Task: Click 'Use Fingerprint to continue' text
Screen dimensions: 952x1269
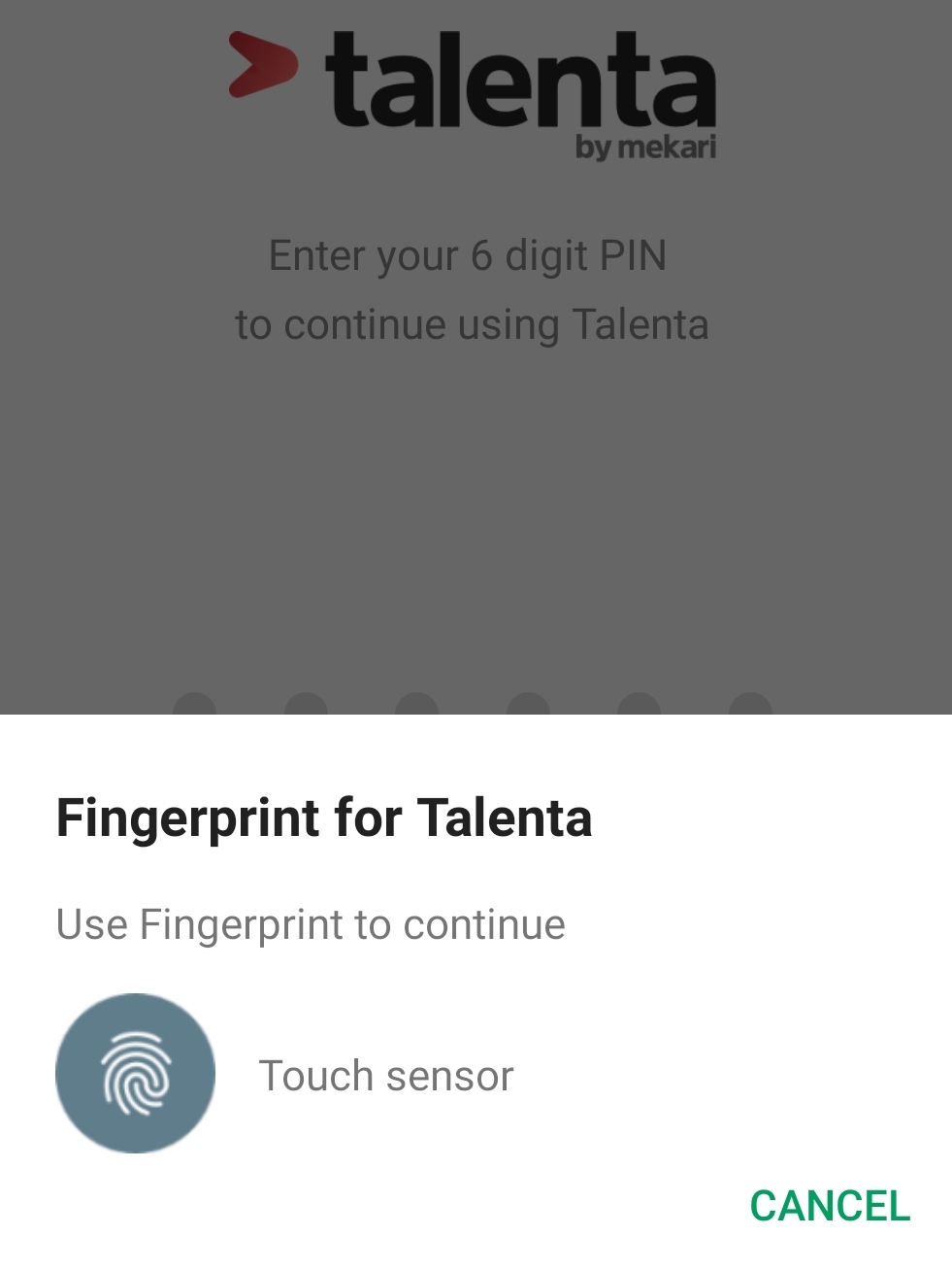Action: pos(311,925)
